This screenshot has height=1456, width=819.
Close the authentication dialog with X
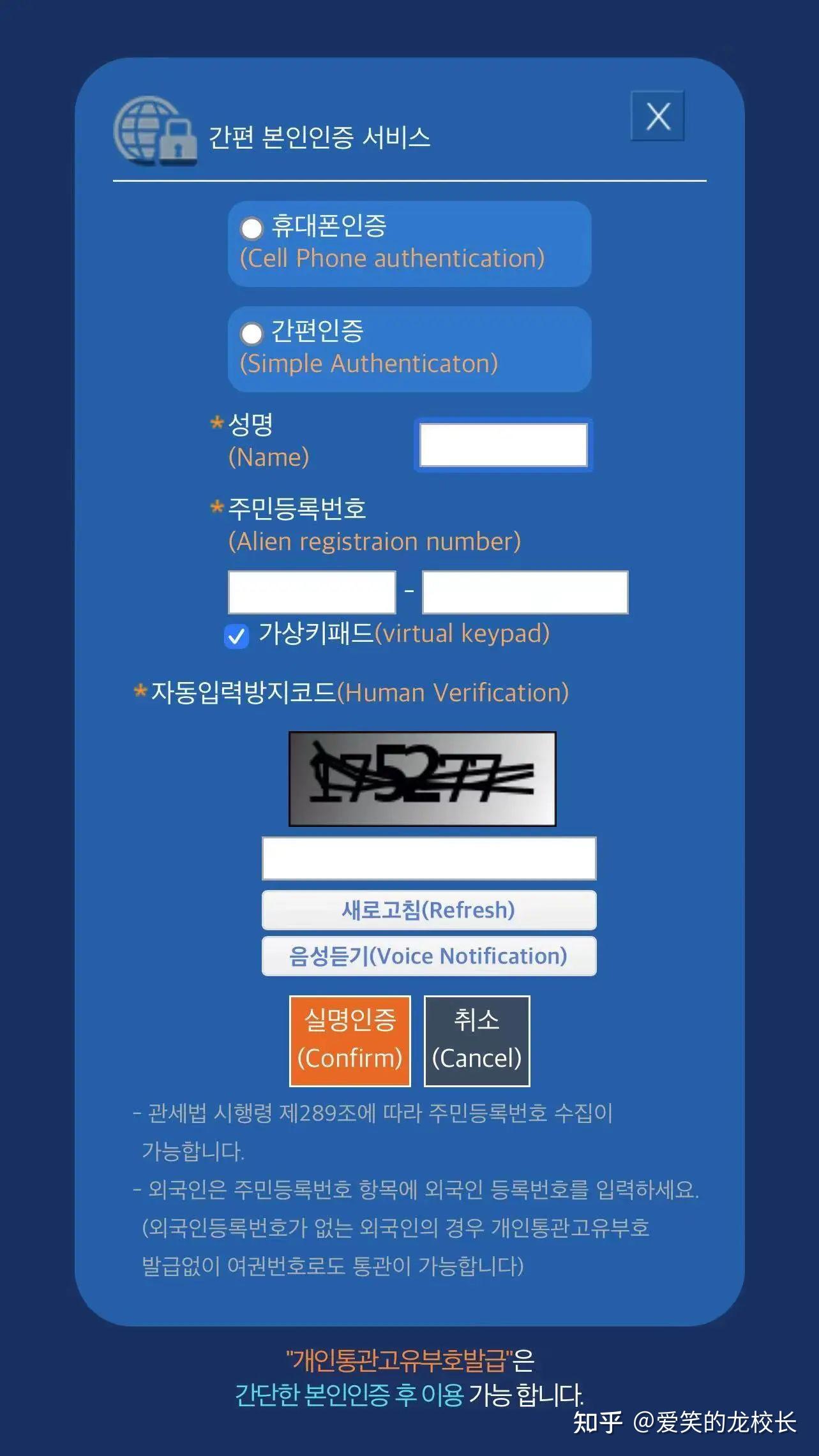[x=657, y=116]
